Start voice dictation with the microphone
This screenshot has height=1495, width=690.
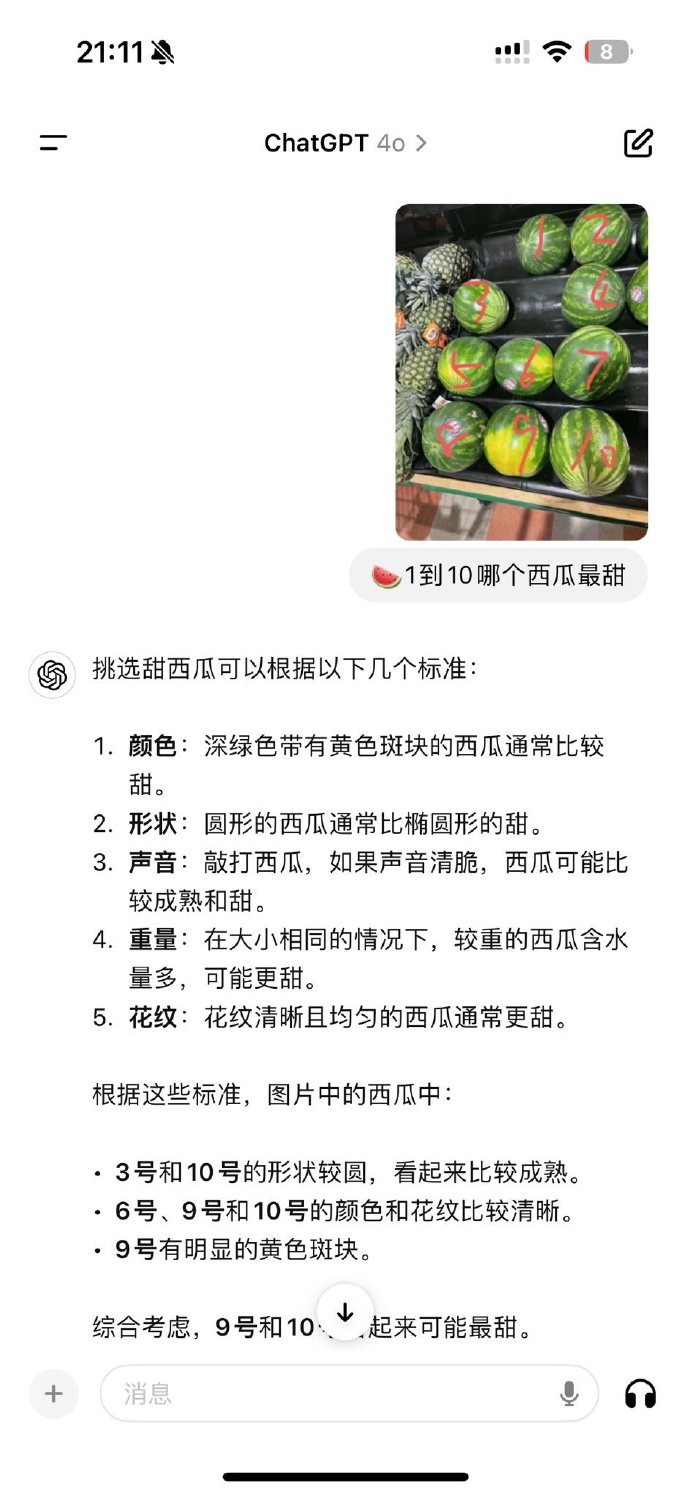[x=569, y=1393]
